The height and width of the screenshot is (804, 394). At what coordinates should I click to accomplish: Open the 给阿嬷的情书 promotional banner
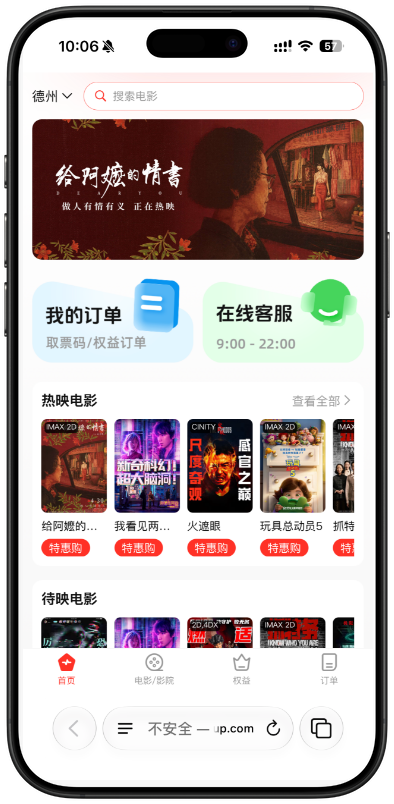pos(198,190)
